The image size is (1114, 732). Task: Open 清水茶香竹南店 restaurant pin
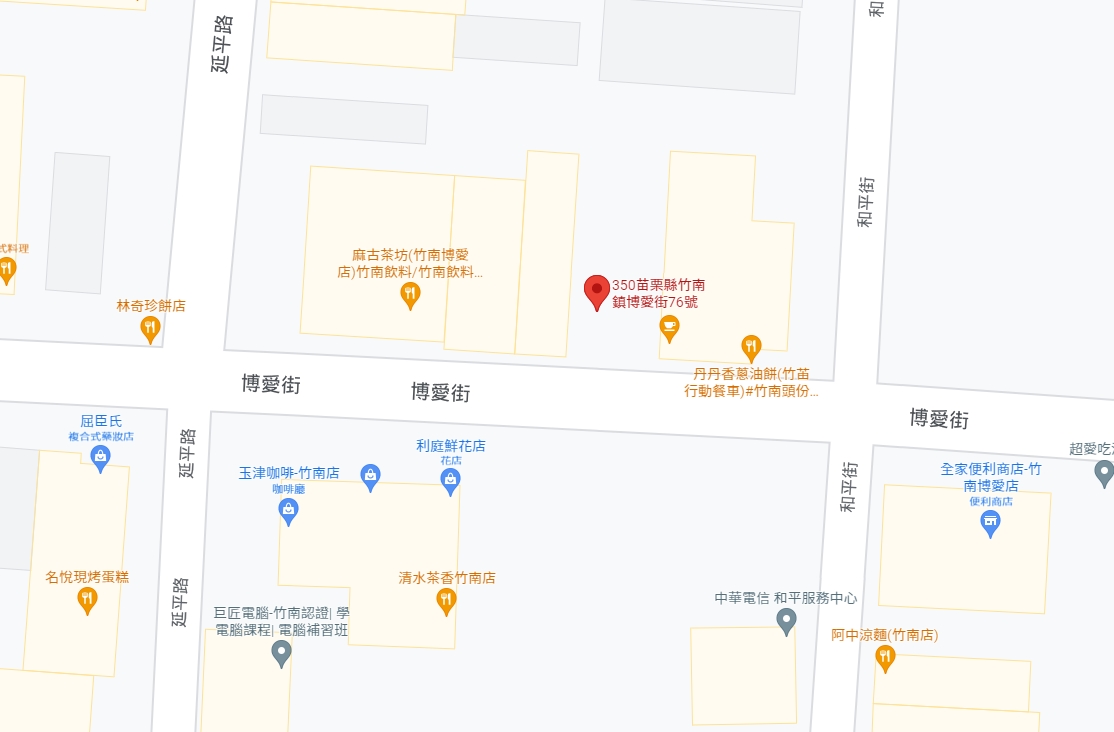[446, 600]
